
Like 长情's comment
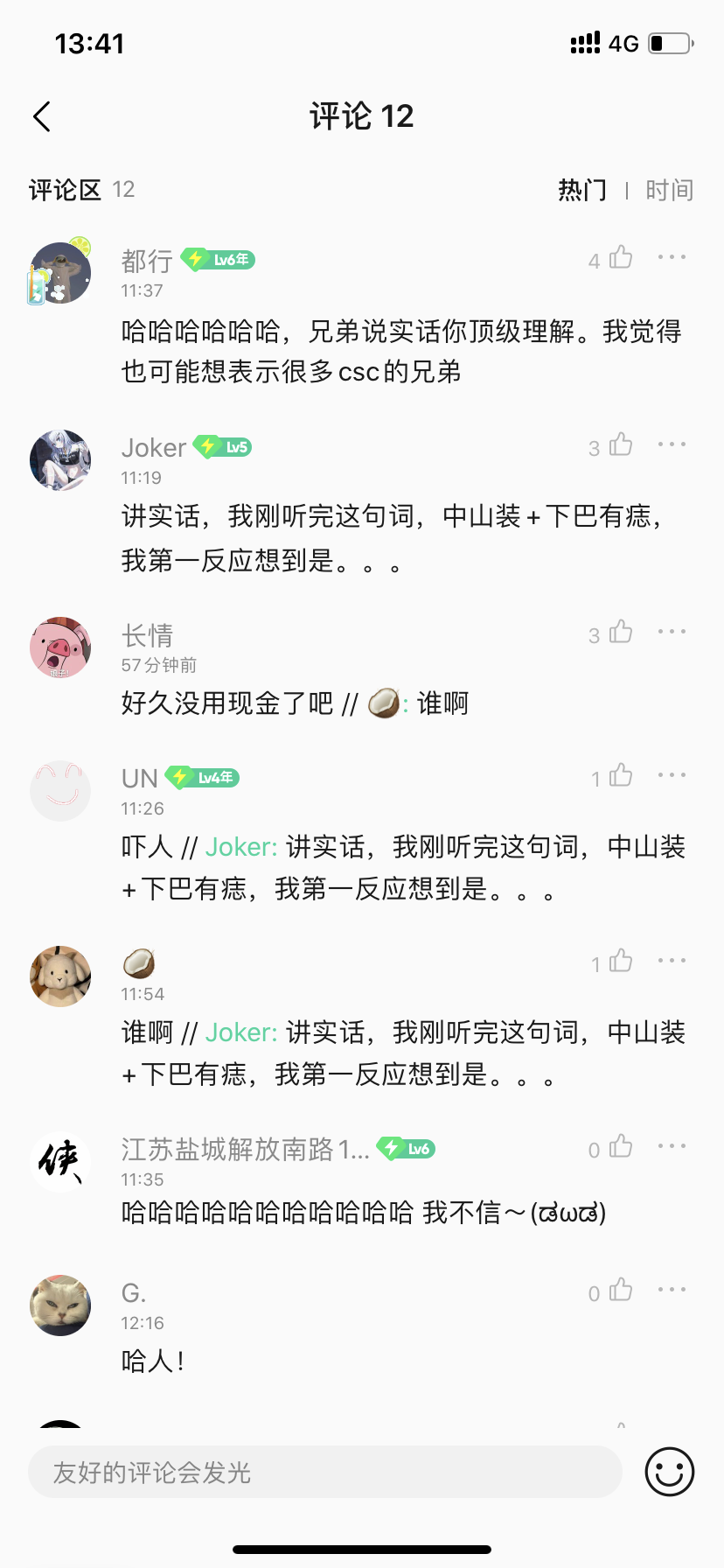click(x=621, y=632)
